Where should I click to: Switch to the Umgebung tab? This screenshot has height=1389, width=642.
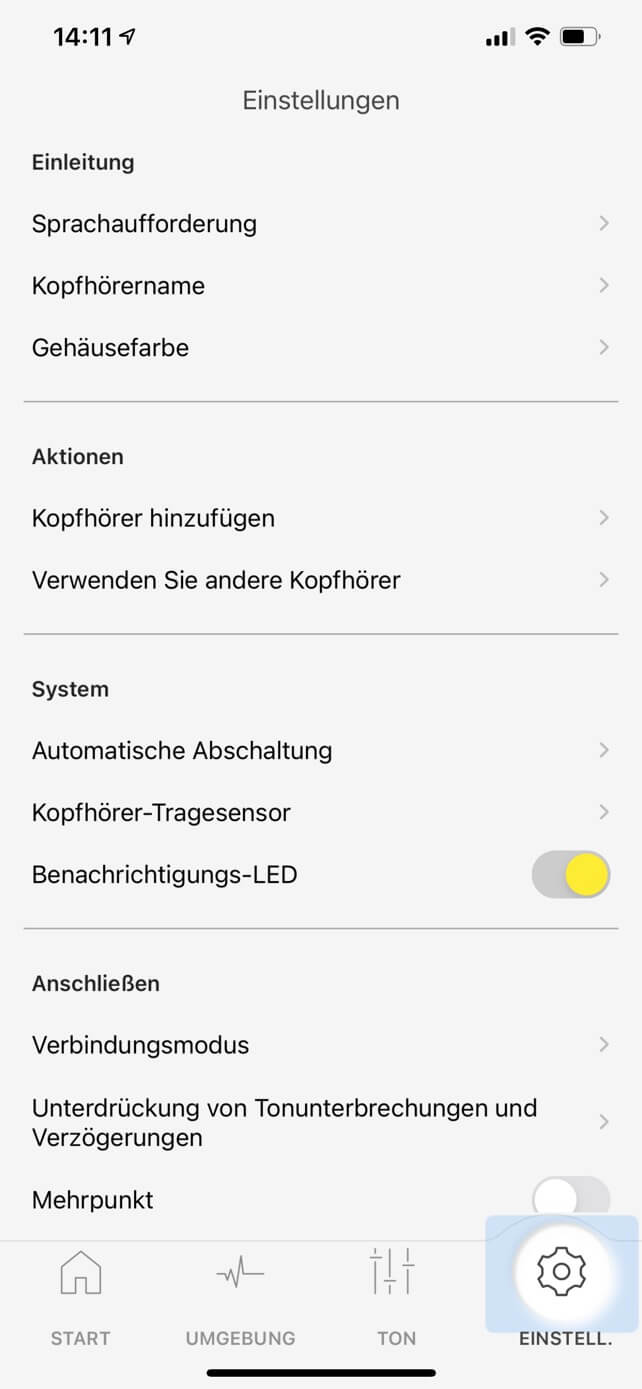coord(240,1295)
